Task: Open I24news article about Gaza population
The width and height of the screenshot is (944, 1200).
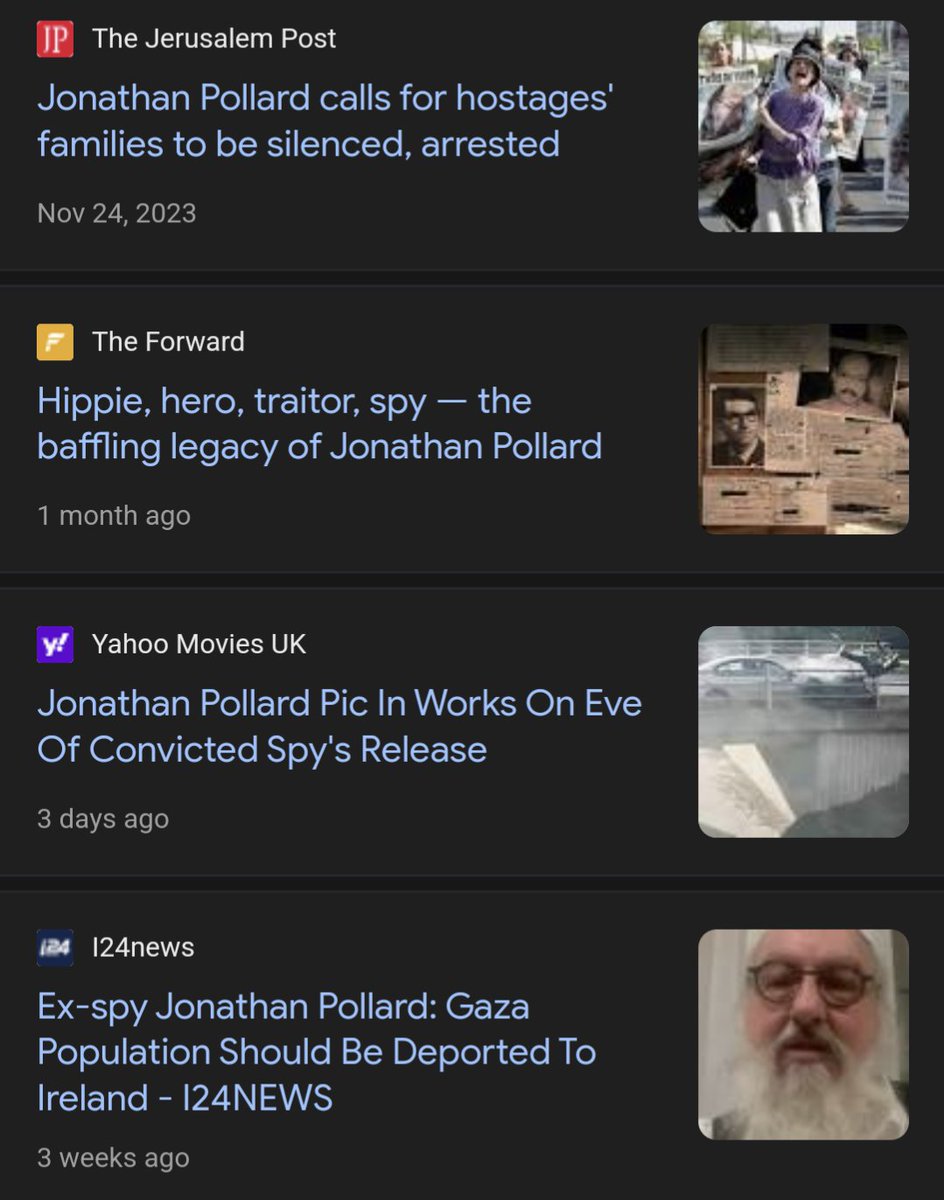Action: point(316,1051)
